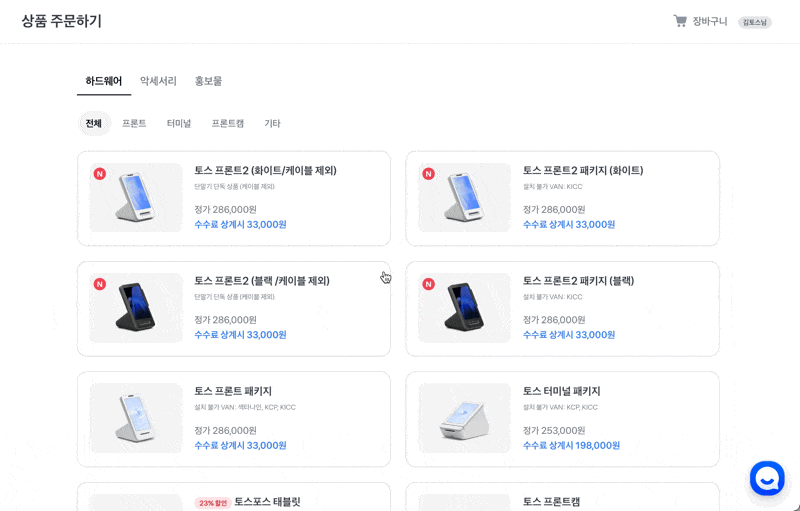
Task: Open 토스 프론트2 (화이트/케이블 제외) product card
Action: pos(233,198)
